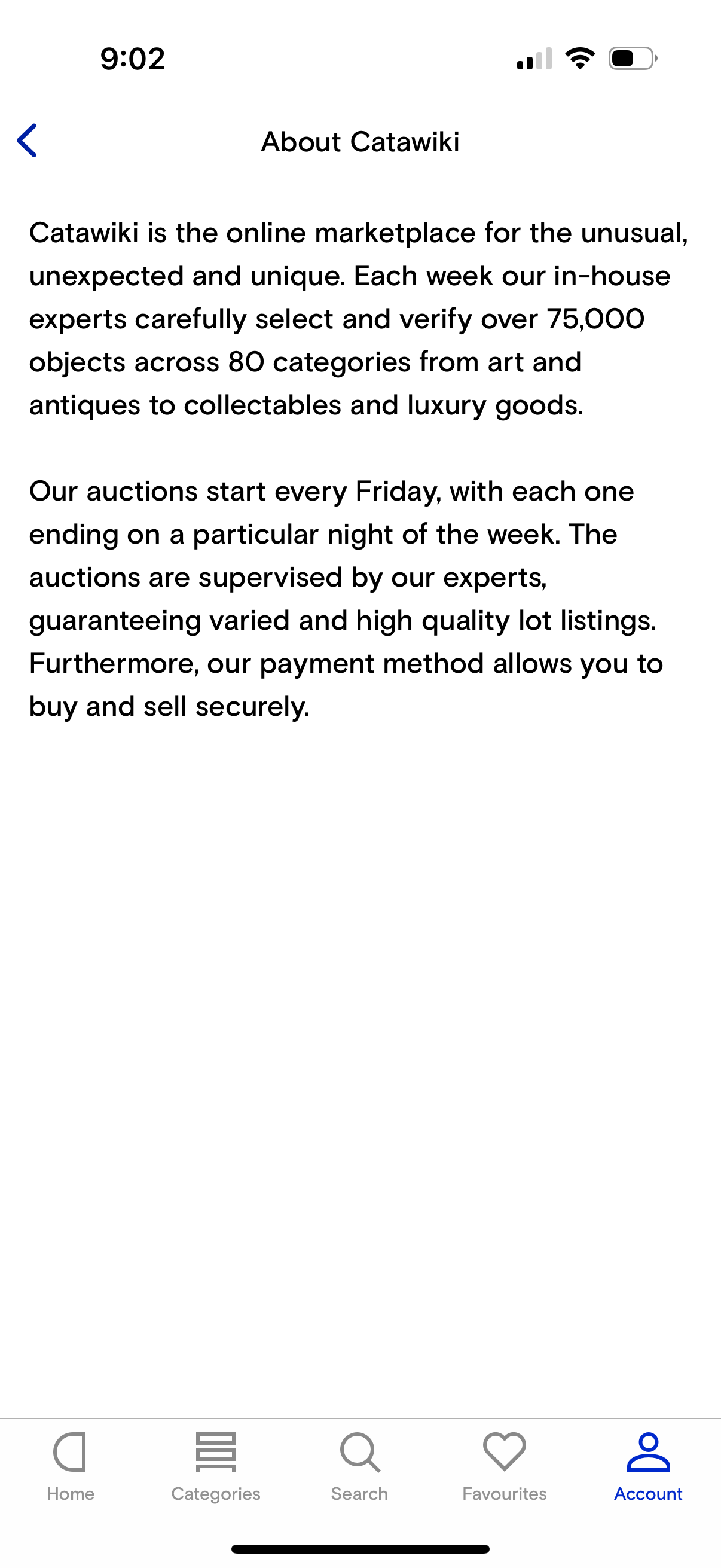721x1568 pixels.
Task: Toggle Favourites in the tab bar
Action: point(505,1467)
